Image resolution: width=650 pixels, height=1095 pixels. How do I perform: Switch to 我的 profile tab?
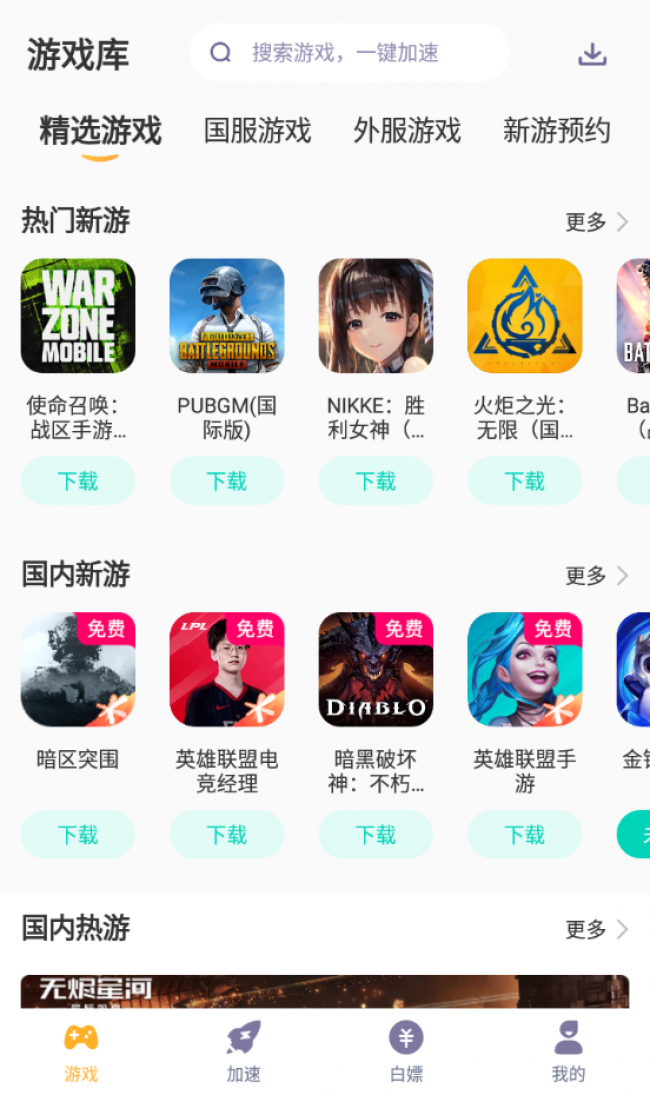568,1052
